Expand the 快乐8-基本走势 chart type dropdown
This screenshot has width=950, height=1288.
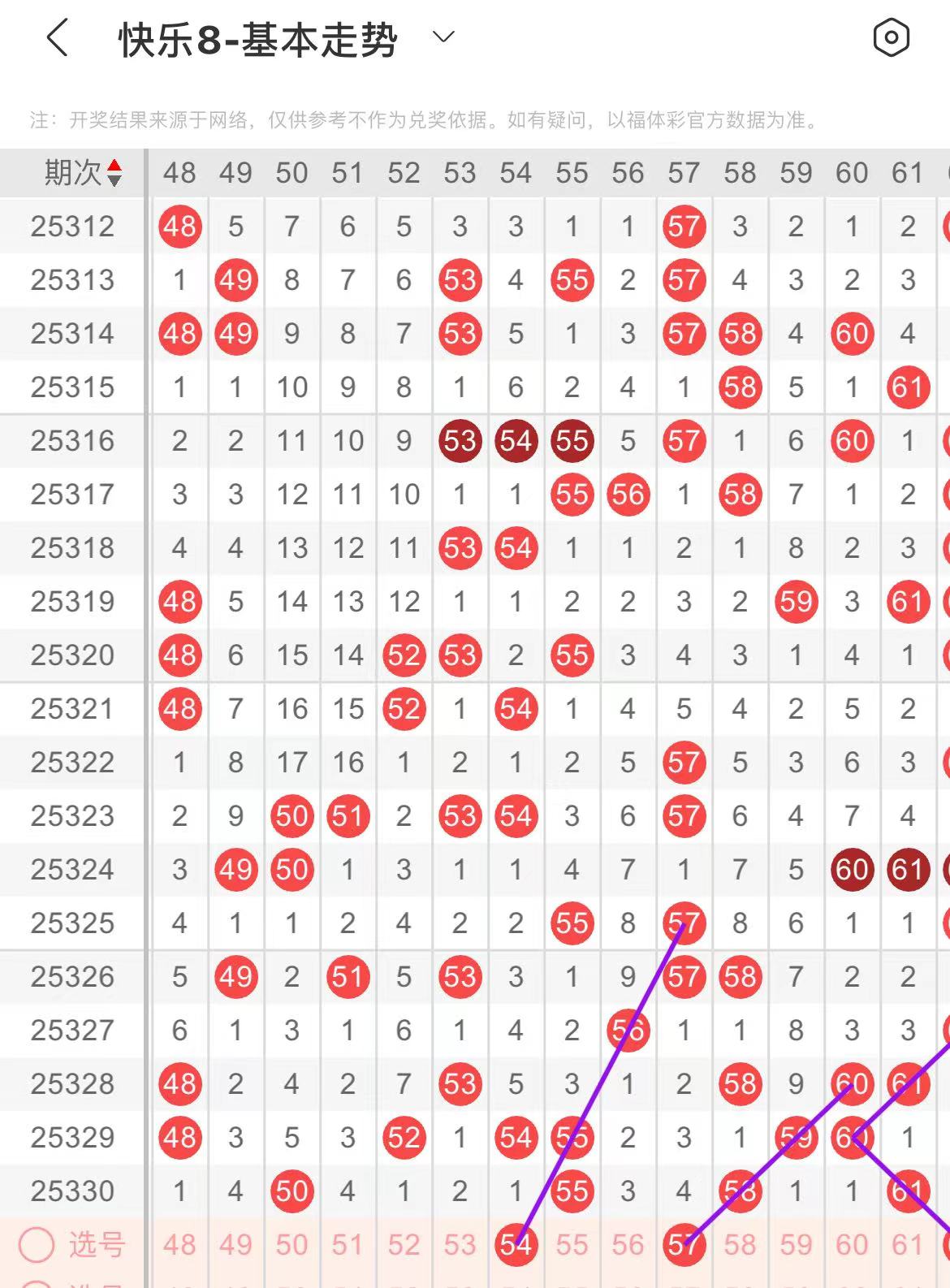[443, 37]
